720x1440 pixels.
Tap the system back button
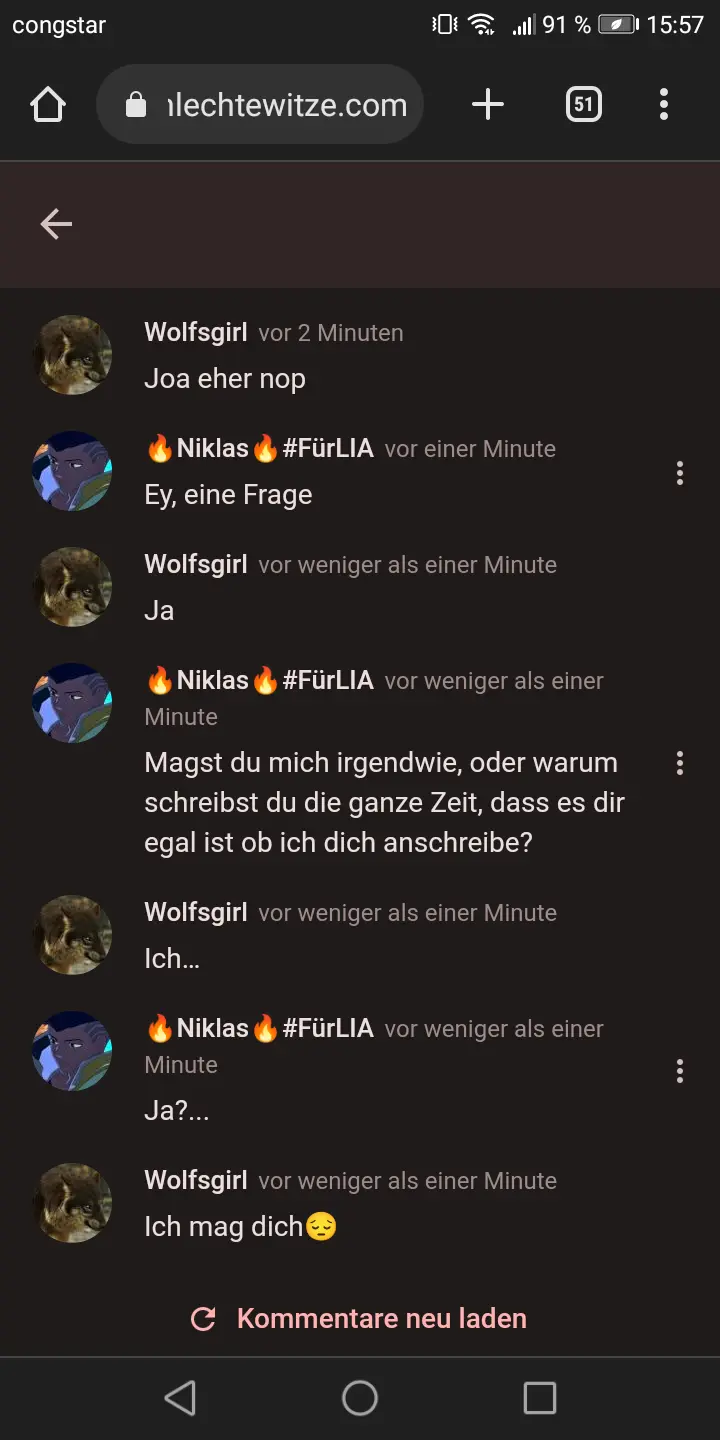tap(180, 1398)
